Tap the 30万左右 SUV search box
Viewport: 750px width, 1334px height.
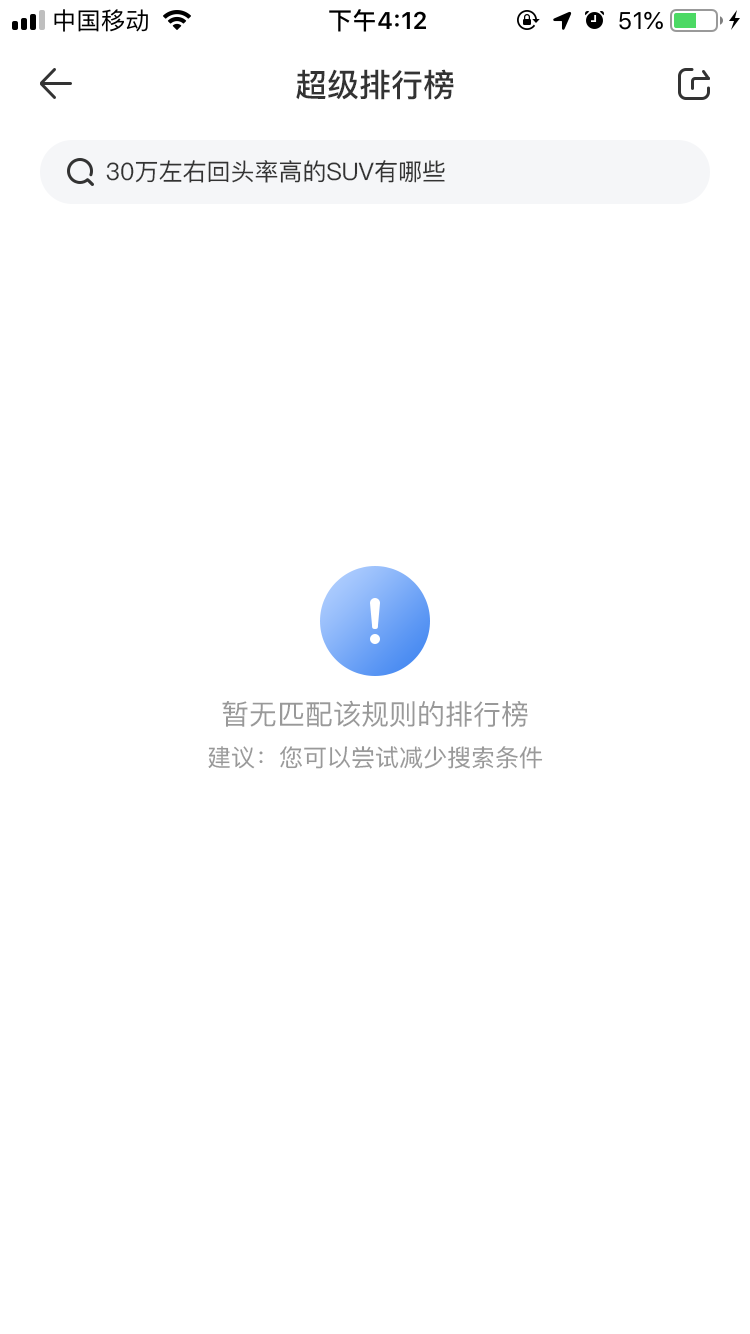point(375,172)
